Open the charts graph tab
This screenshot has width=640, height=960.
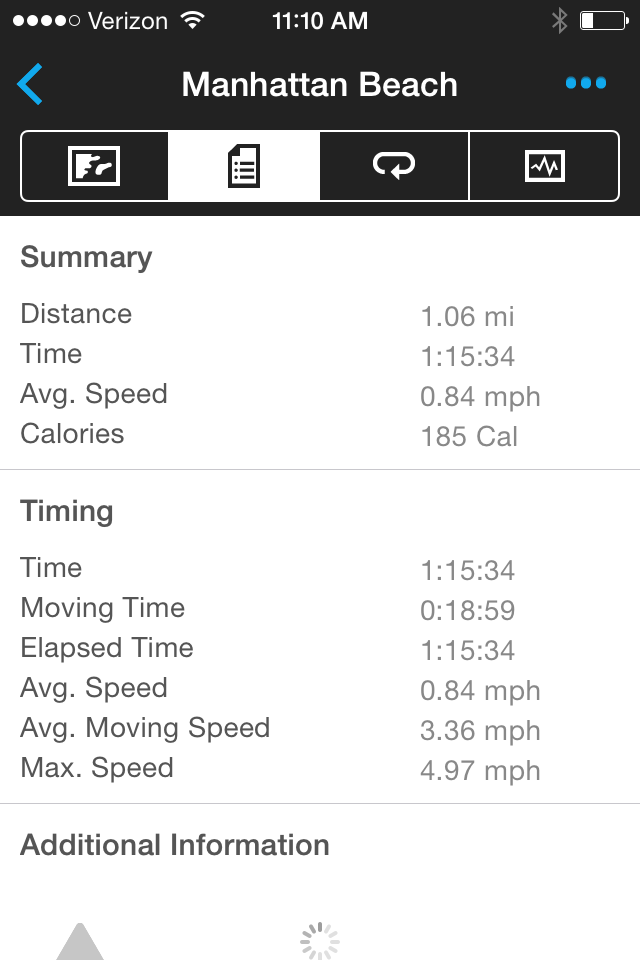(544, 166)
